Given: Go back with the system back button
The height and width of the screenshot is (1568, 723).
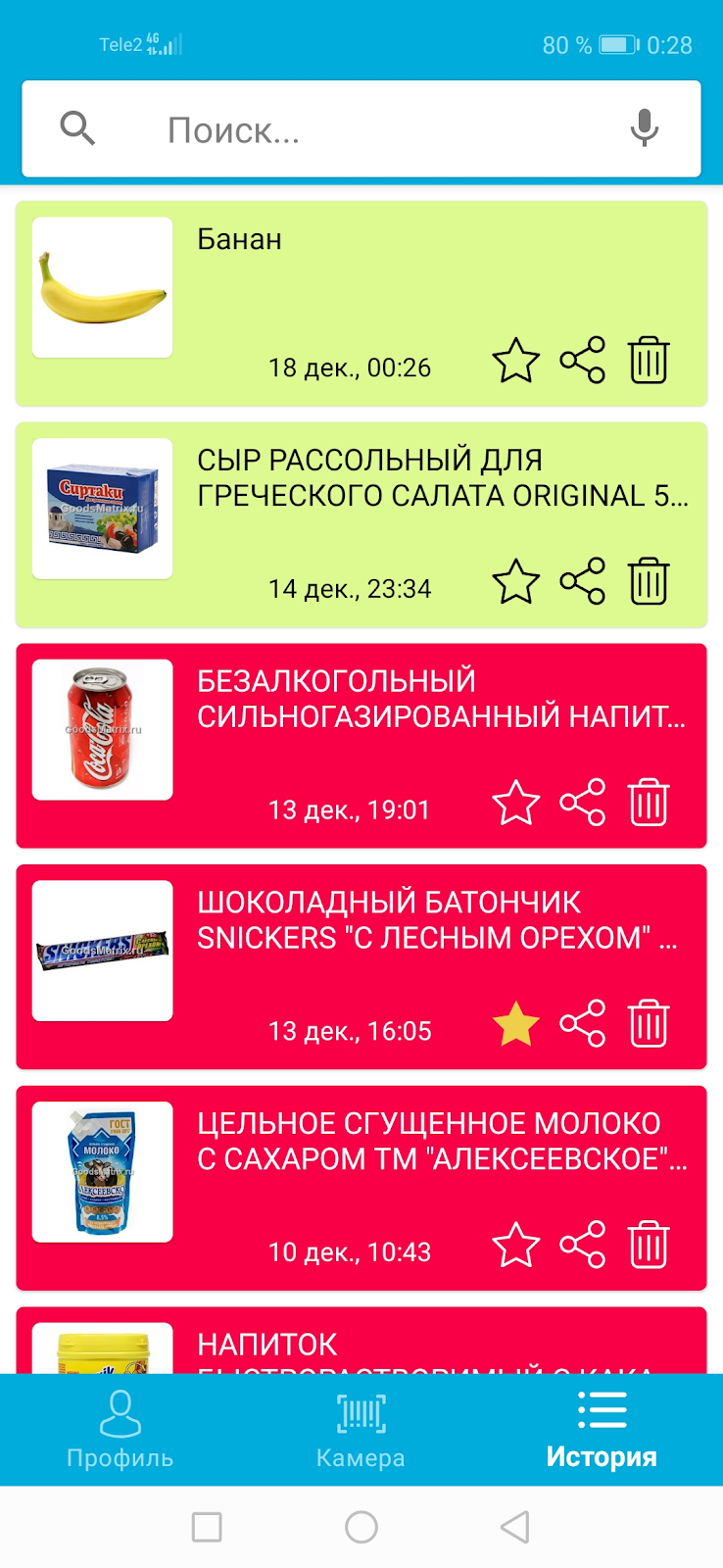Looking at the screenshot, I should 515,1527.
